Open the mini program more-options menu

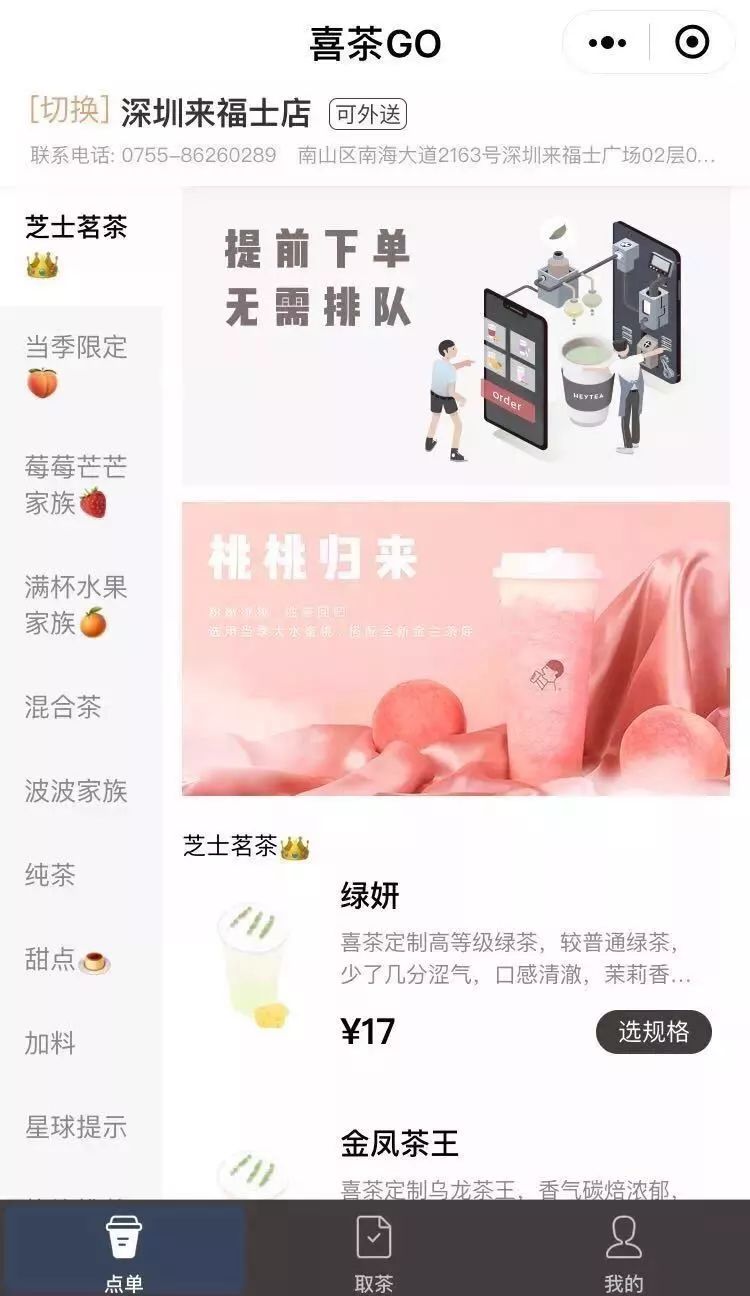pos(607,43)
